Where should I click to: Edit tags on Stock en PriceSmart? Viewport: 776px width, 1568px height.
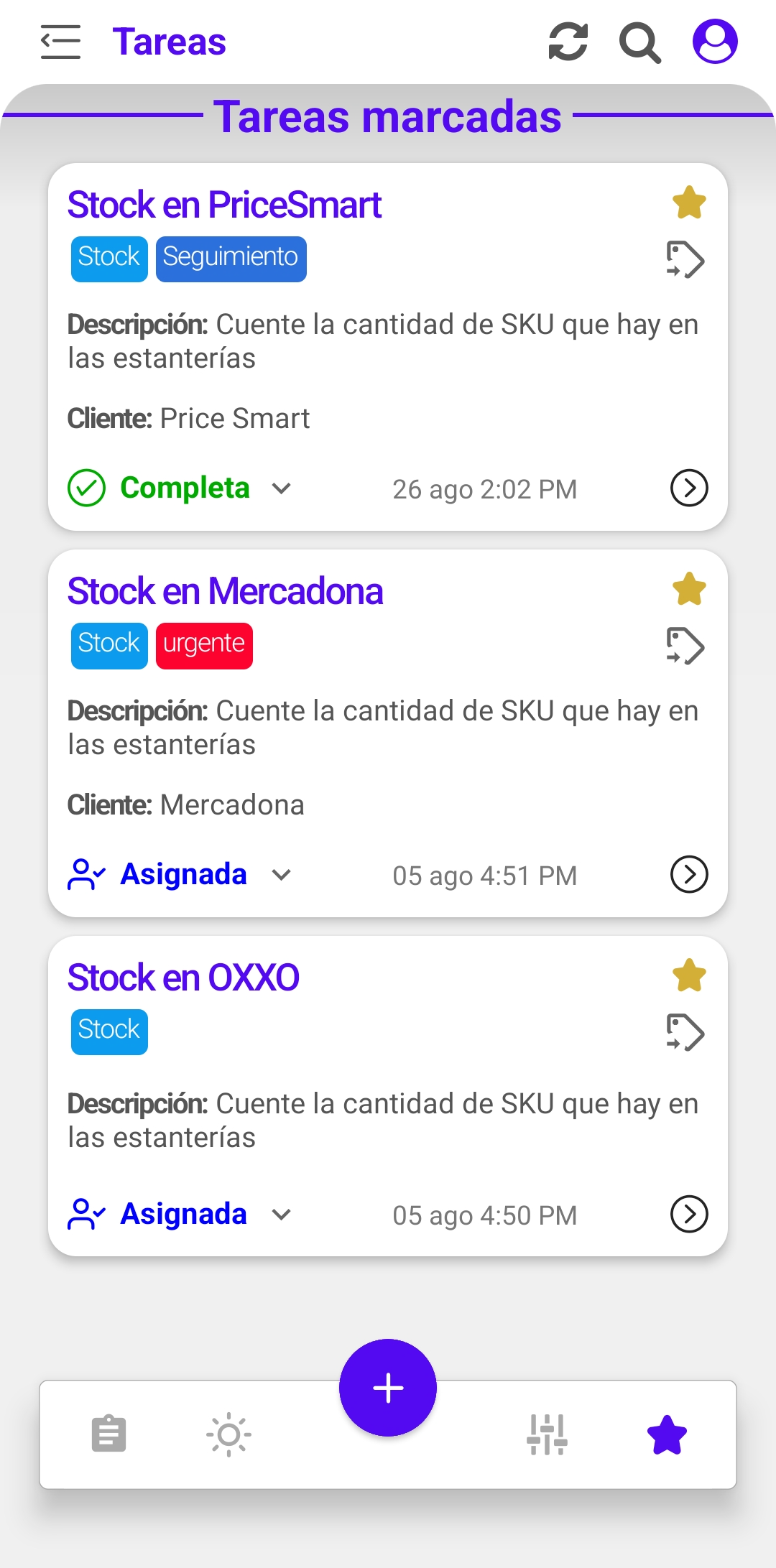685,259
